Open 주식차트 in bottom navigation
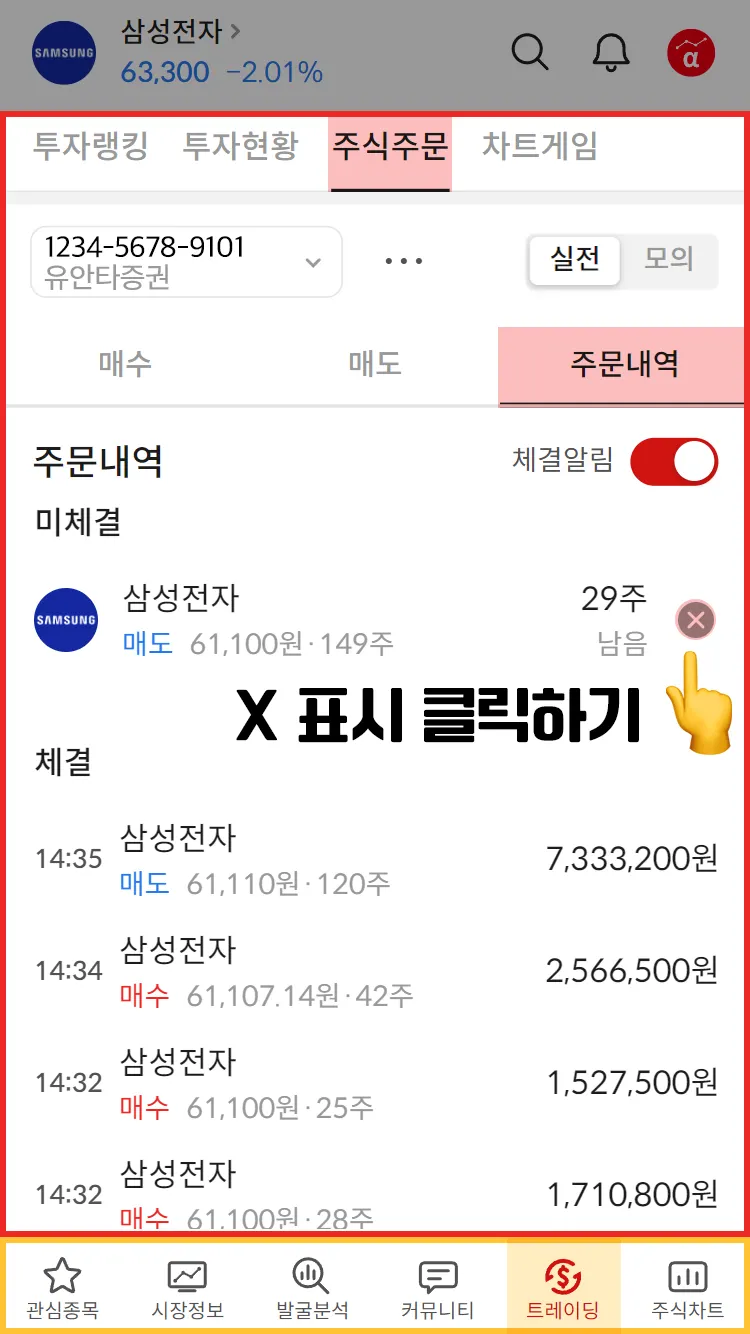This screenshot has width=750, height=1334. tap(687, 1289)
